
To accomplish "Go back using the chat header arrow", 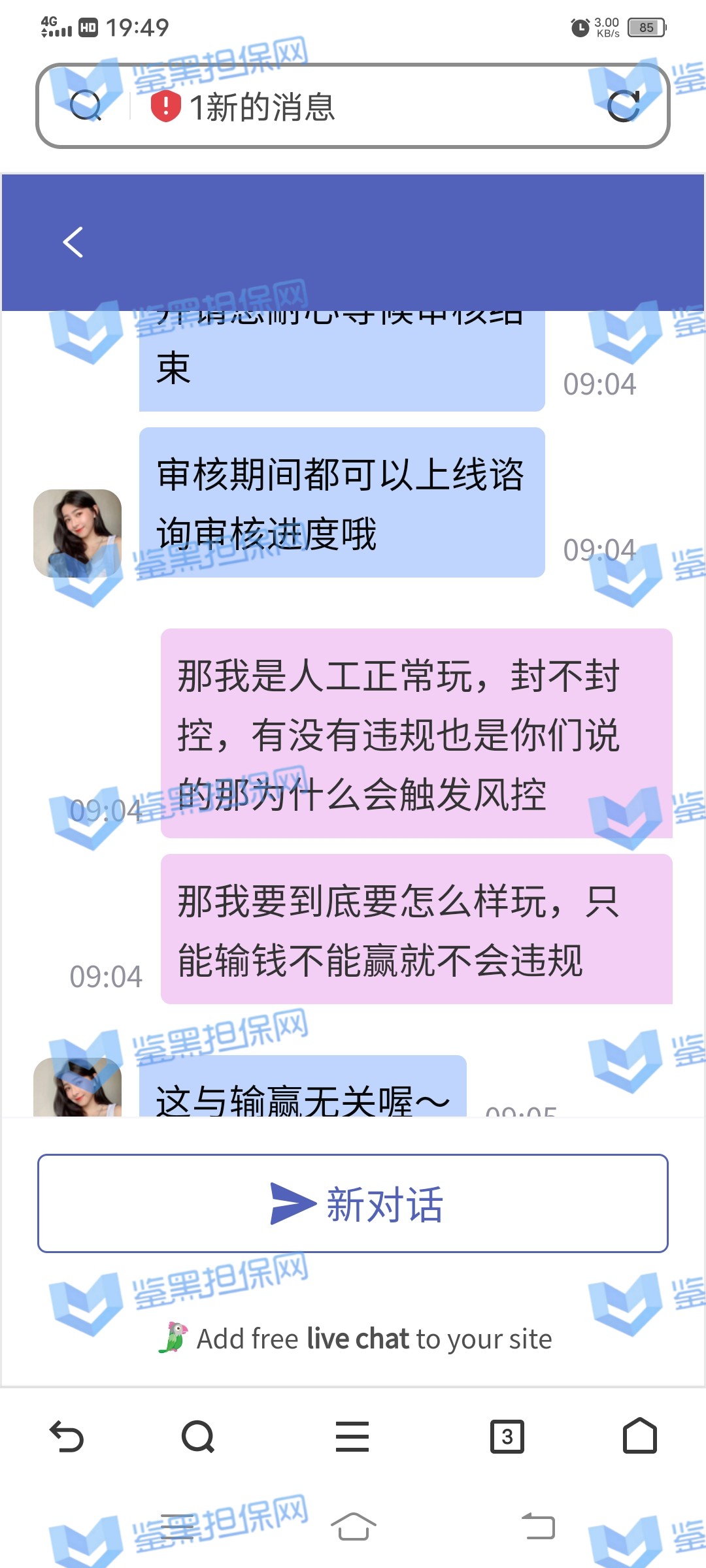I will point(73,242).
